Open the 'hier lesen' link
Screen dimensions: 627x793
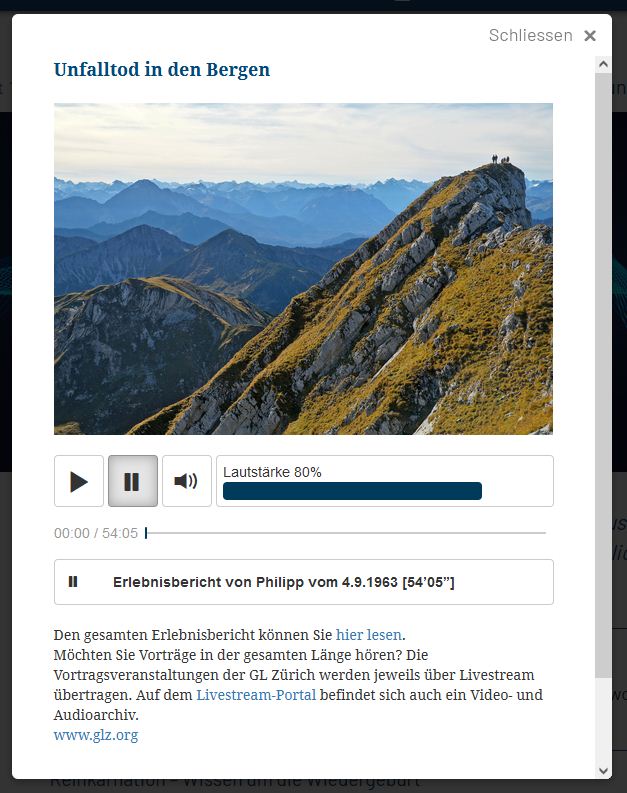370,635
